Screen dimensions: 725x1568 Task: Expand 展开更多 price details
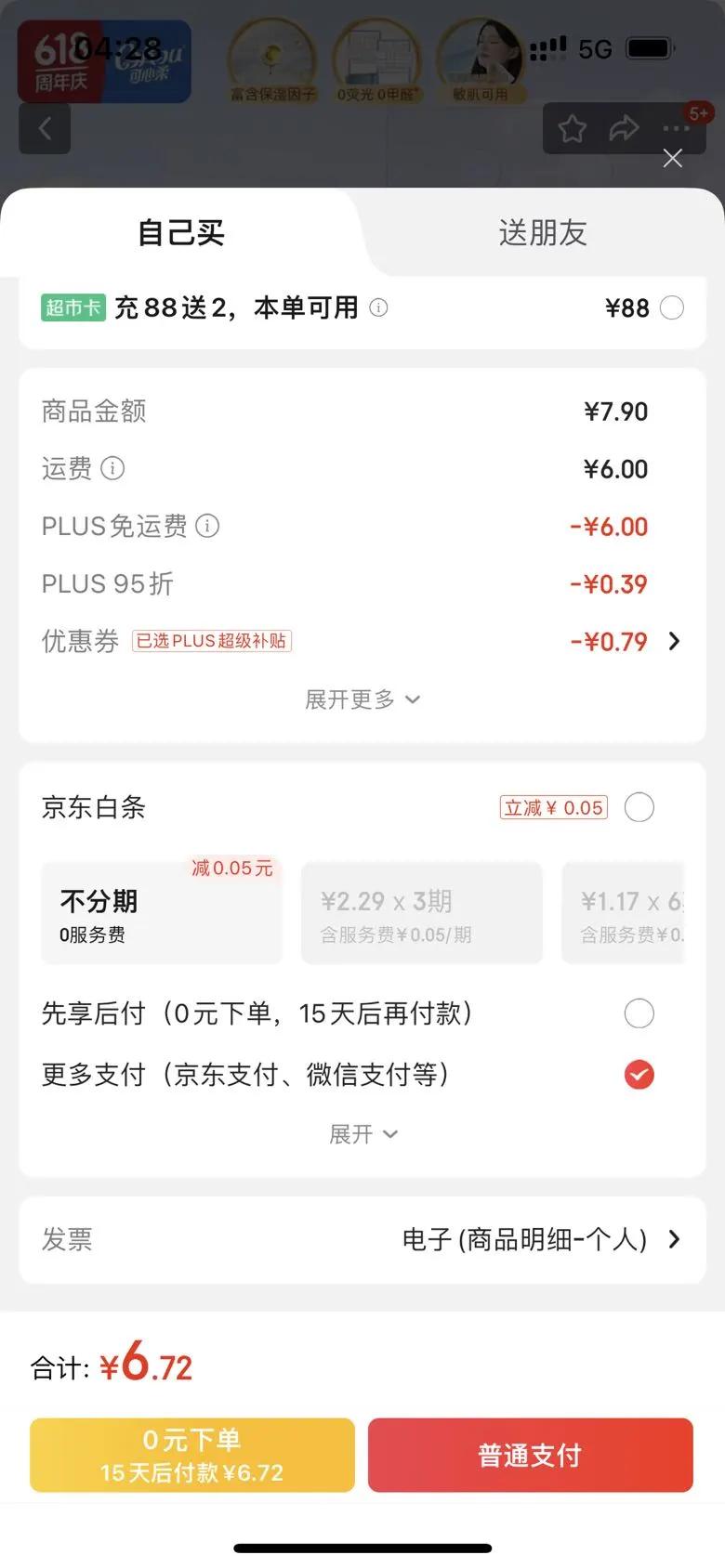pyautogui.click(x=362, y=699)
